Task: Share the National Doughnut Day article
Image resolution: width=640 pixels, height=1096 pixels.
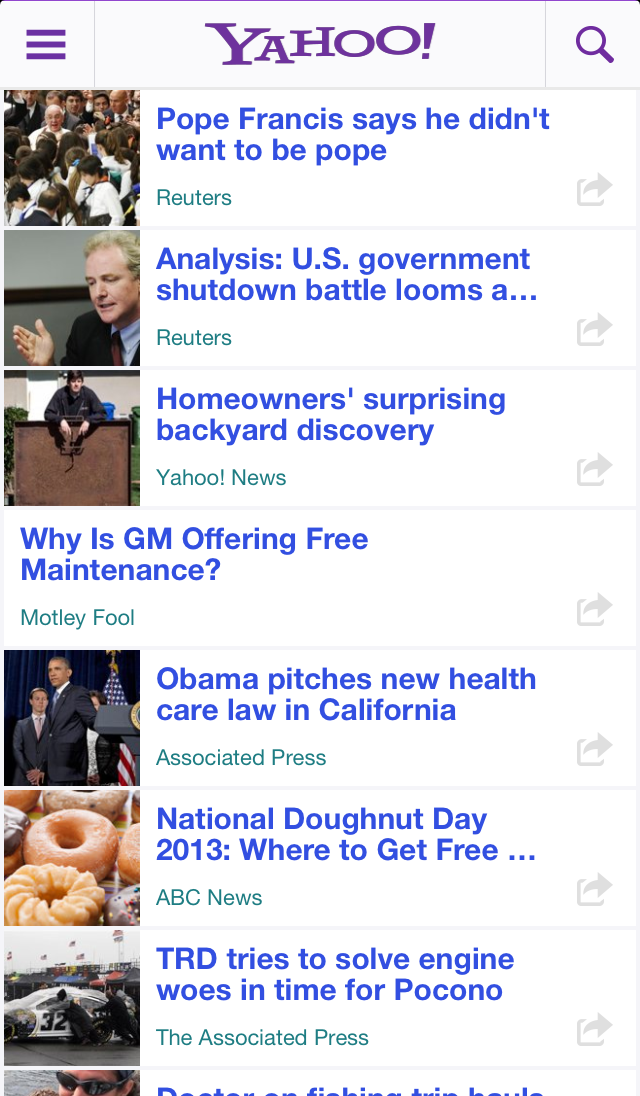Action: click(x=594, y=890)
